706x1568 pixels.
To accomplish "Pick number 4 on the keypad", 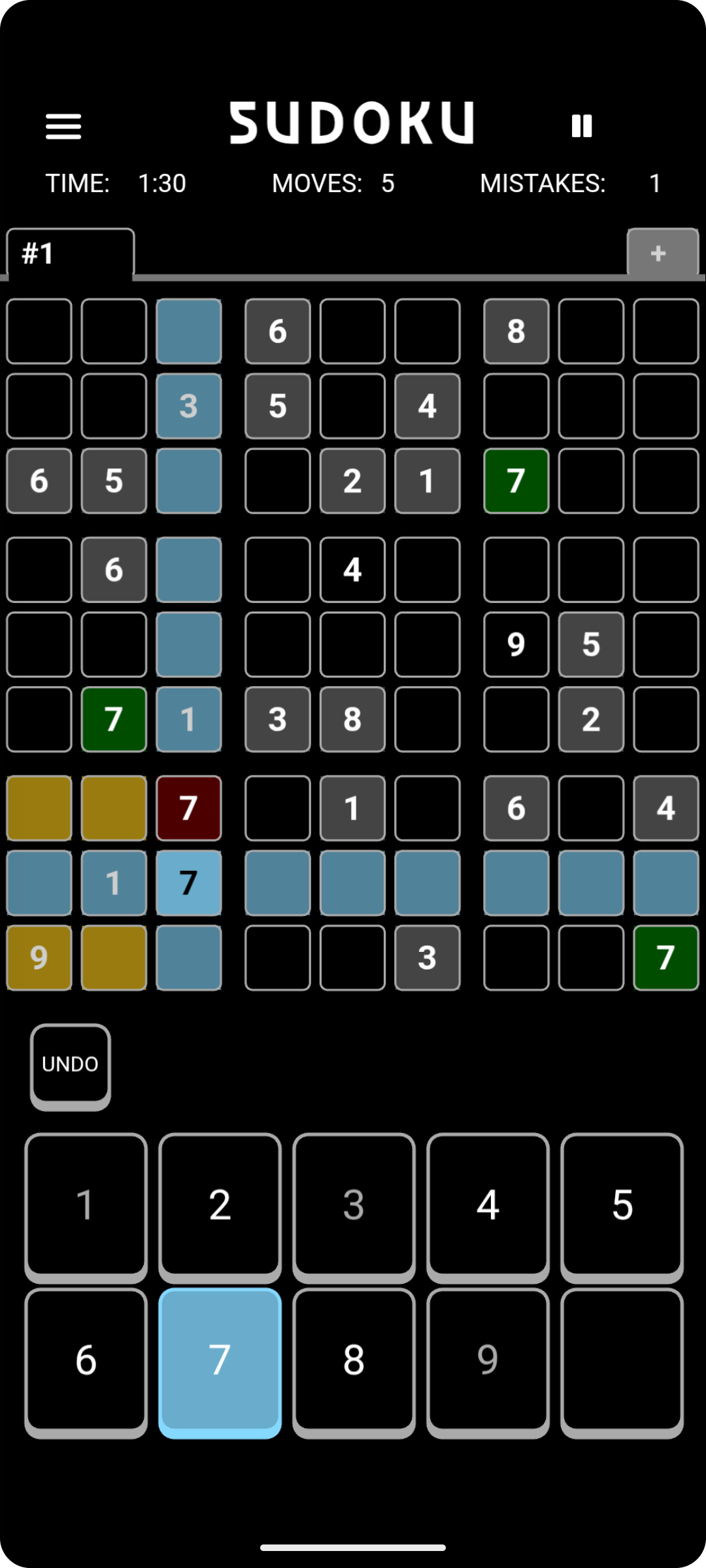I will [488, 1205].
